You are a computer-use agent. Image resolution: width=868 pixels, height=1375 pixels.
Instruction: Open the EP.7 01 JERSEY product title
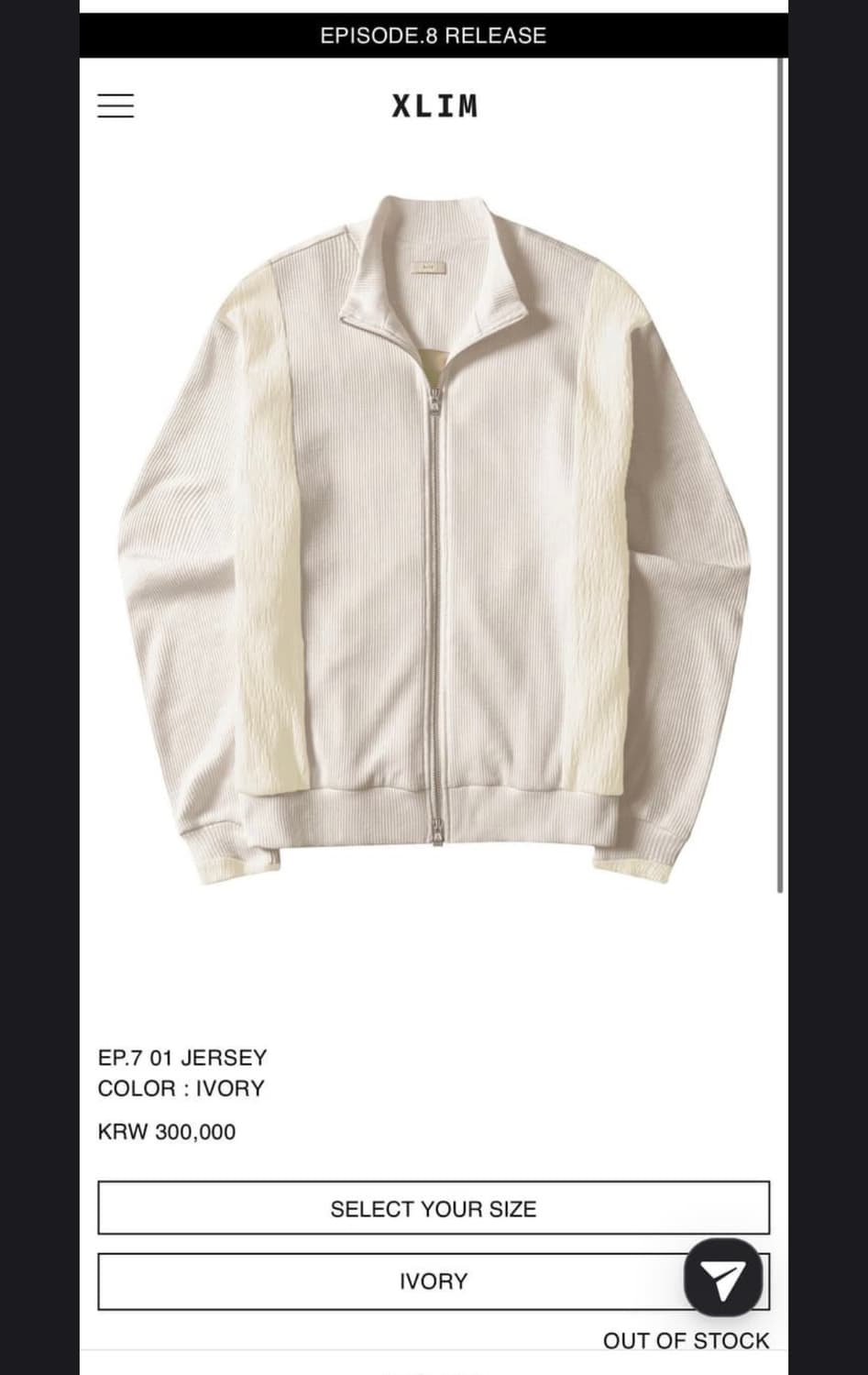(182, 1057)
